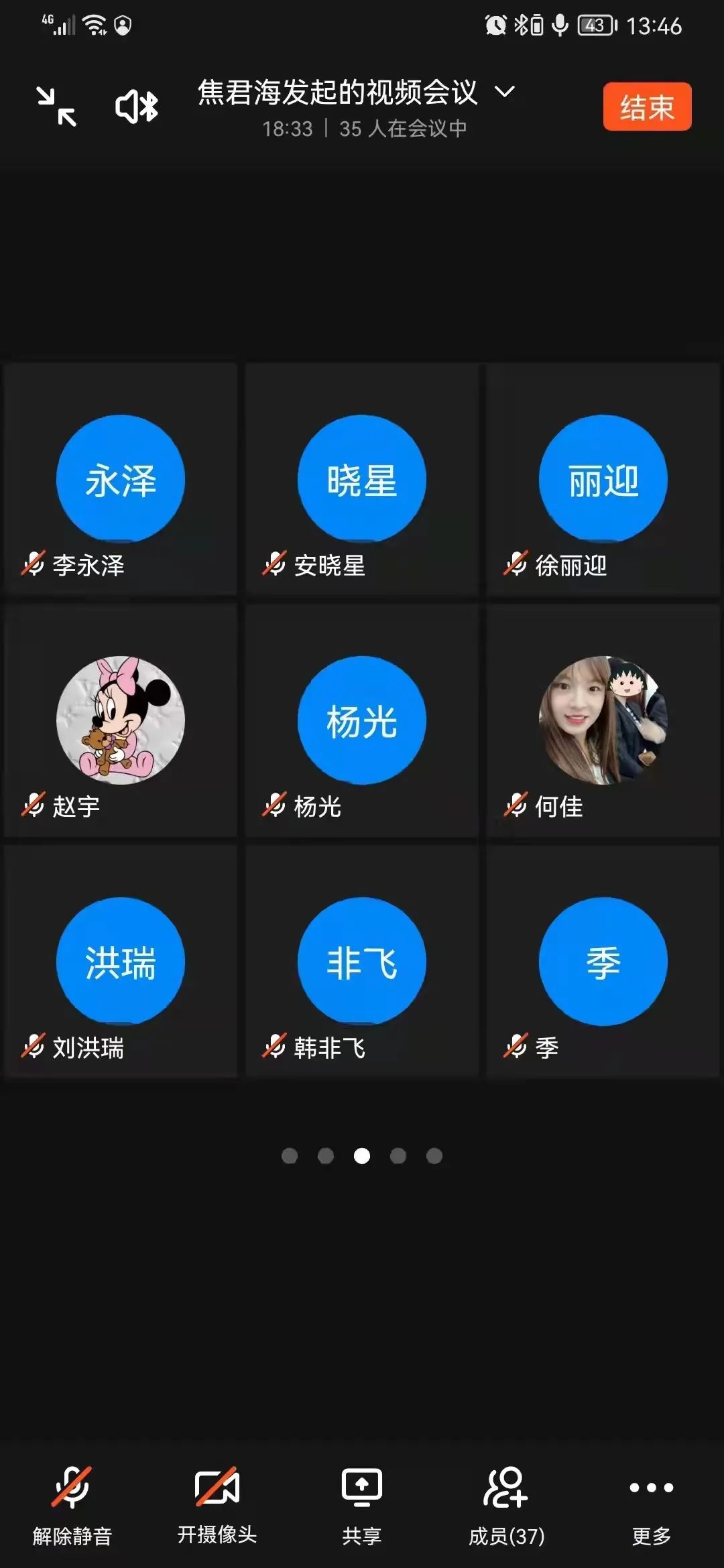Expand the meeting title details

pos(504,92)
